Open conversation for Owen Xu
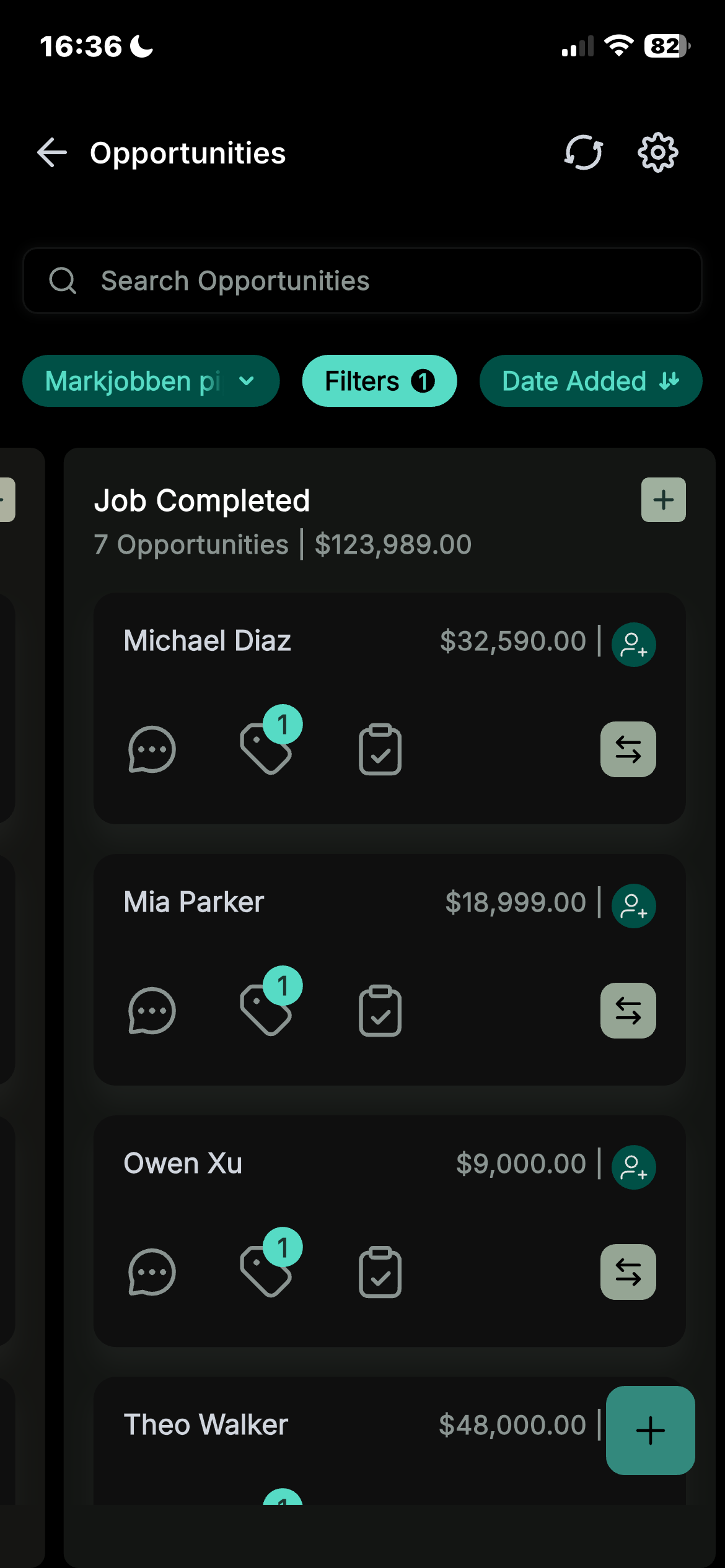This screenshot has width=725, height=1568. click(x=152, y=1272)
